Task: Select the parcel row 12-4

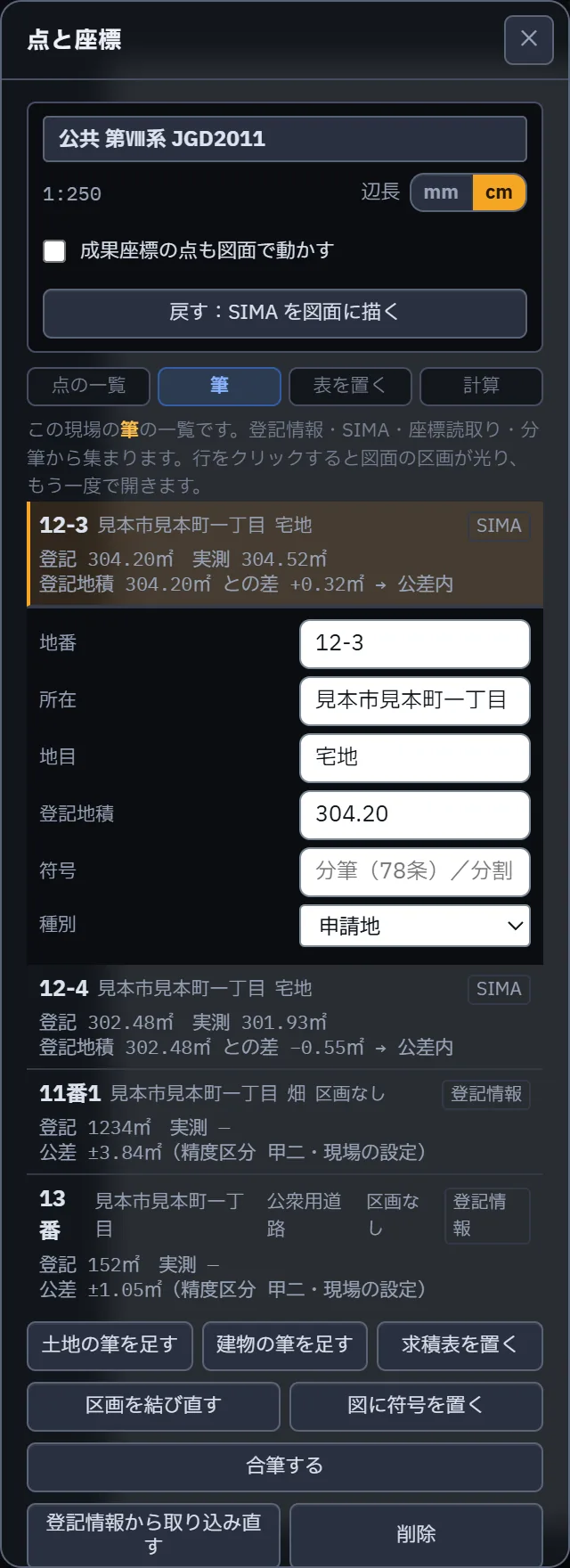Action: tap(285, 1017)
